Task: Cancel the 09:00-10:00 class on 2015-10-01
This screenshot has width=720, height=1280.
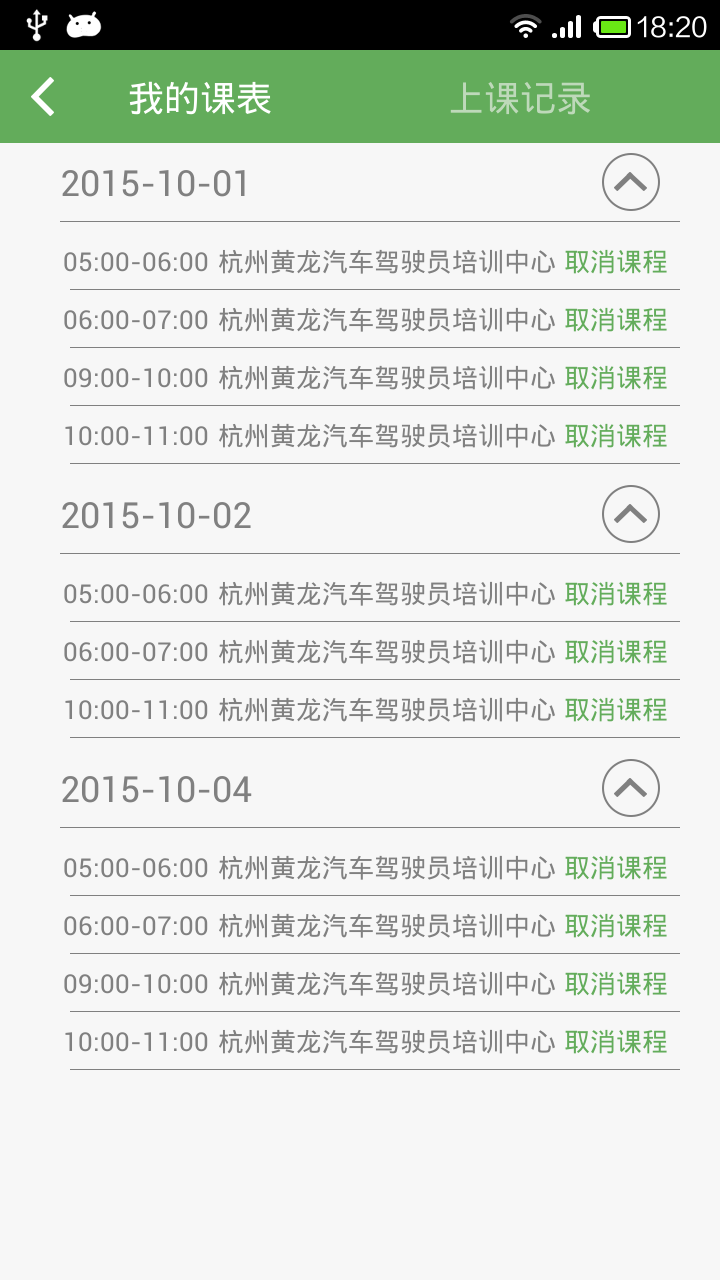Action: tap(616, 378)
